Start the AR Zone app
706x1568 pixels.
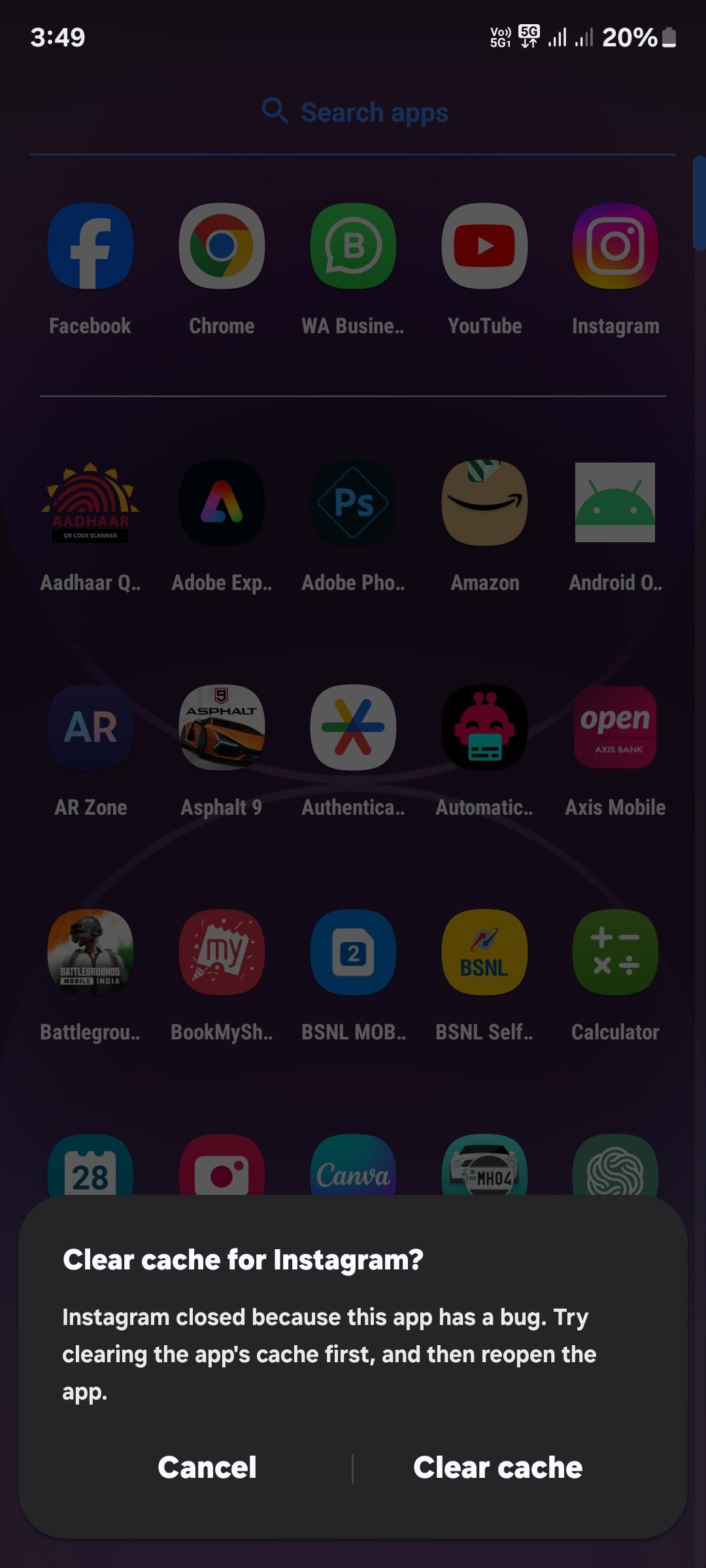pyautogui.click(x=90, y=727)
